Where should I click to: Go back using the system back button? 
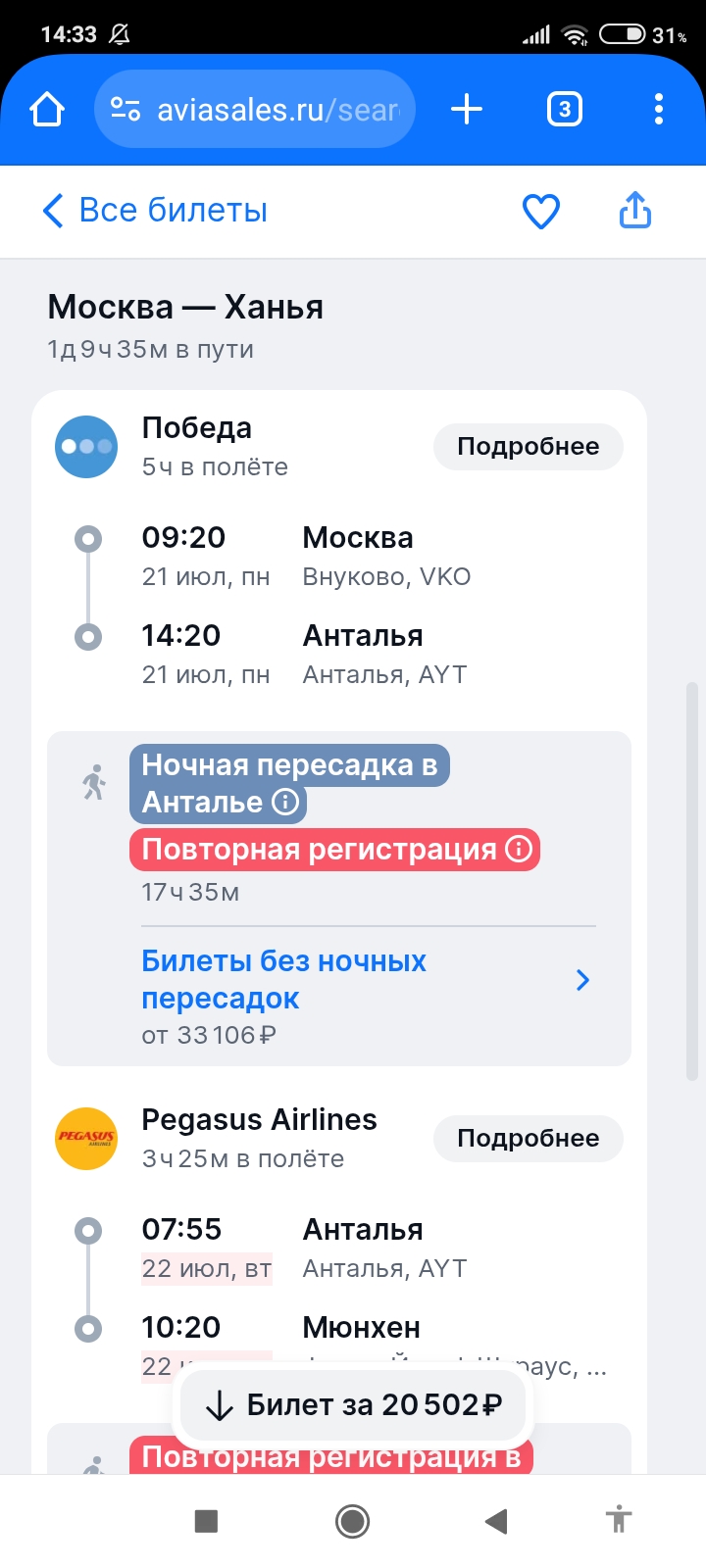pyautogui.click(x=496, y=1521)
